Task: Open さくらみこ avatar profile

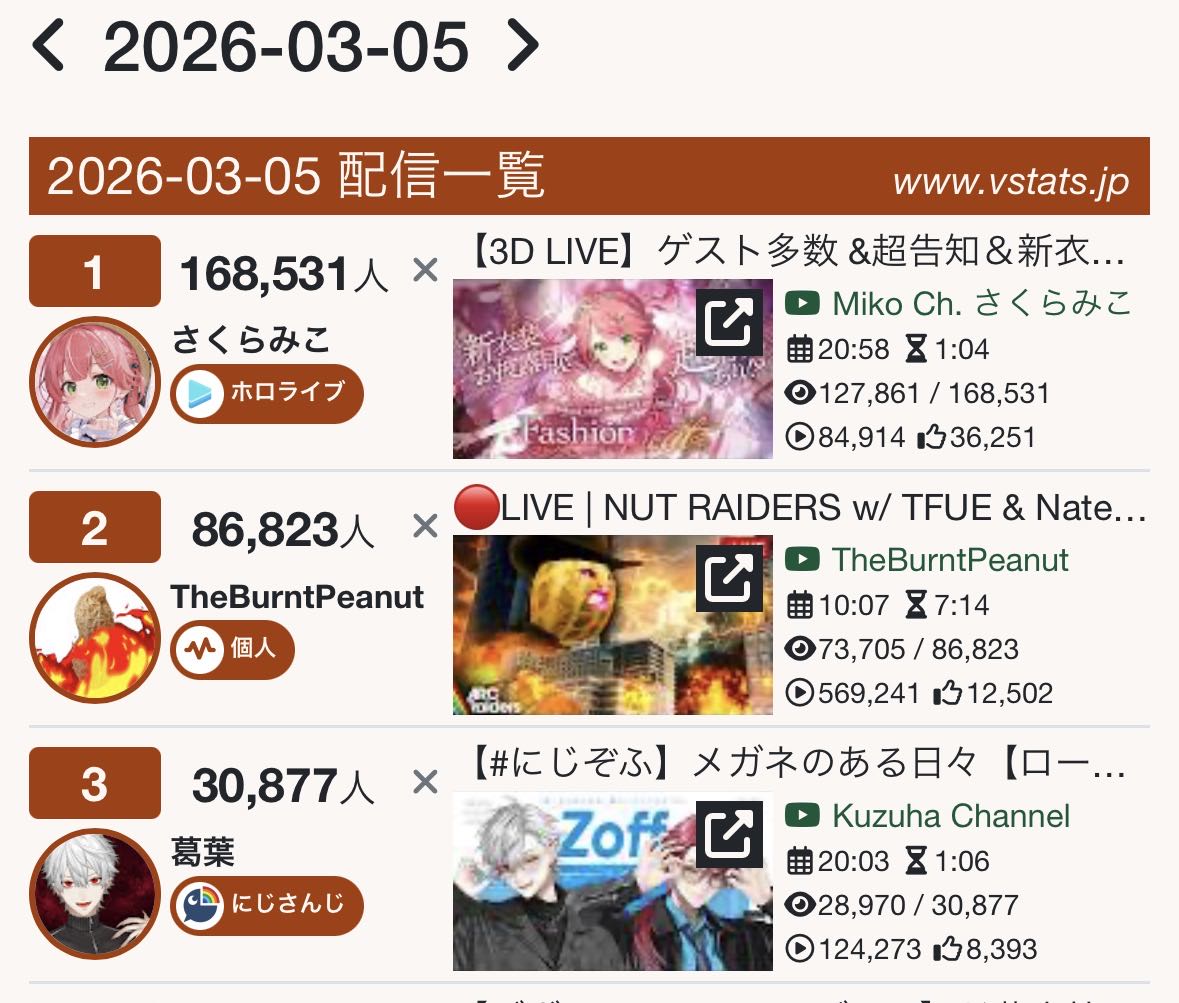Action: point(95,382)
